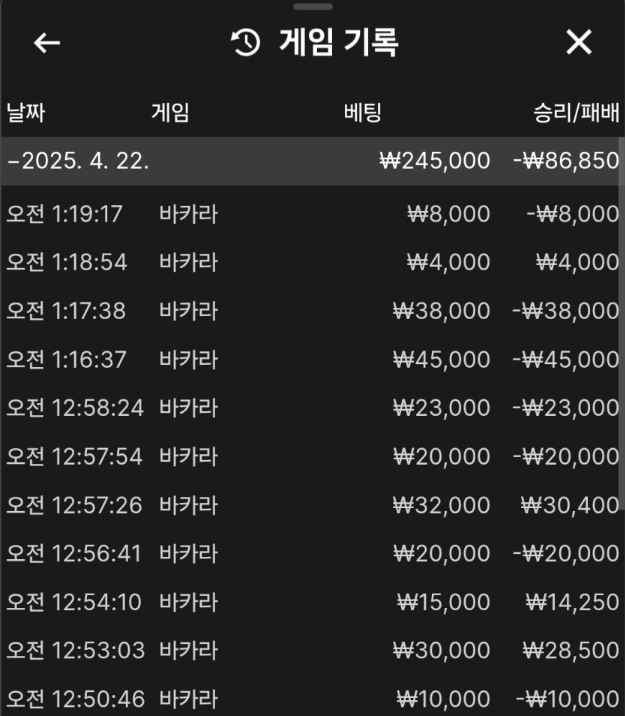
Task: Open the 오전 12:57:26 baccarat record
Action: click(x=310, y=505)
